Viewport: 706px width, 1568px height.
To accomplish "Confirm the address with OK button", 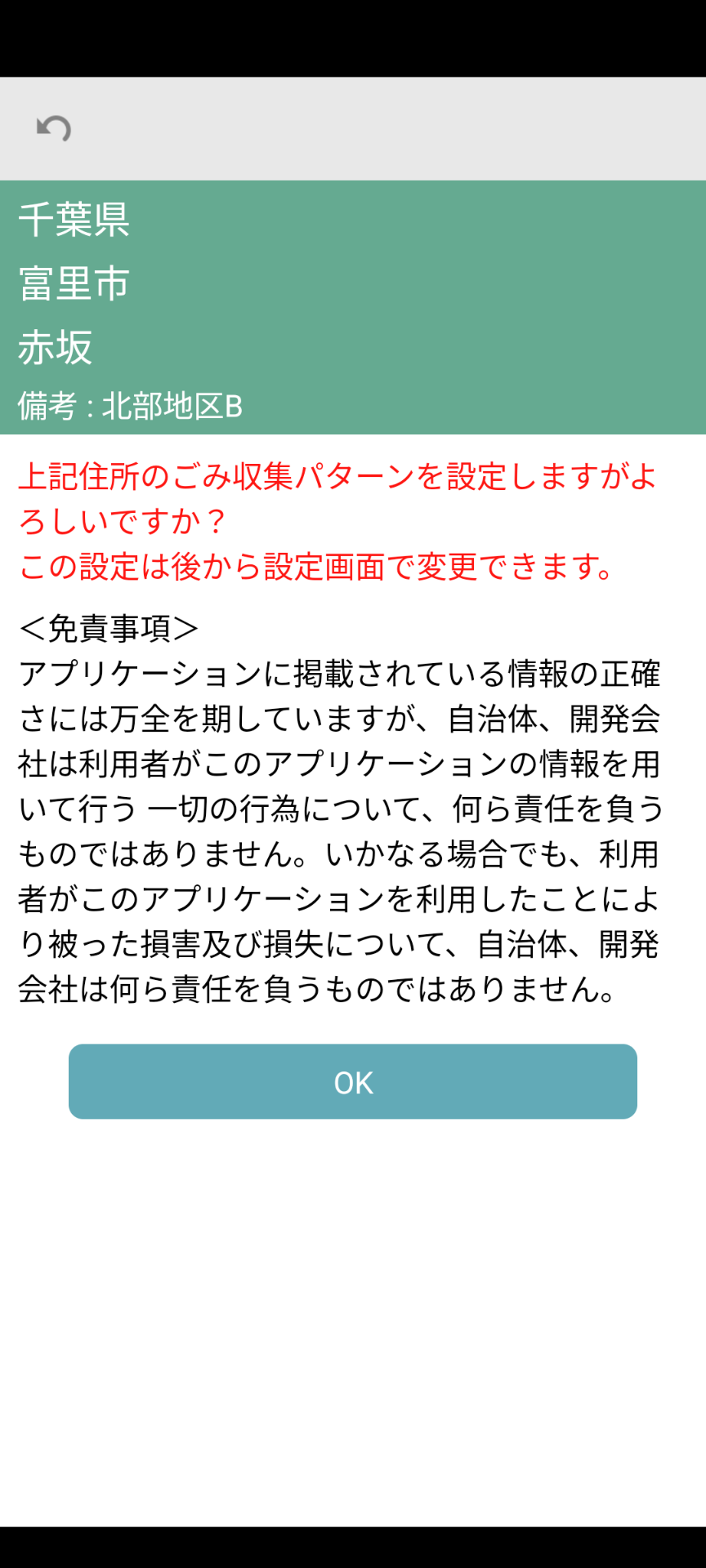I will pyautogui.click(x=353, y=1081).
